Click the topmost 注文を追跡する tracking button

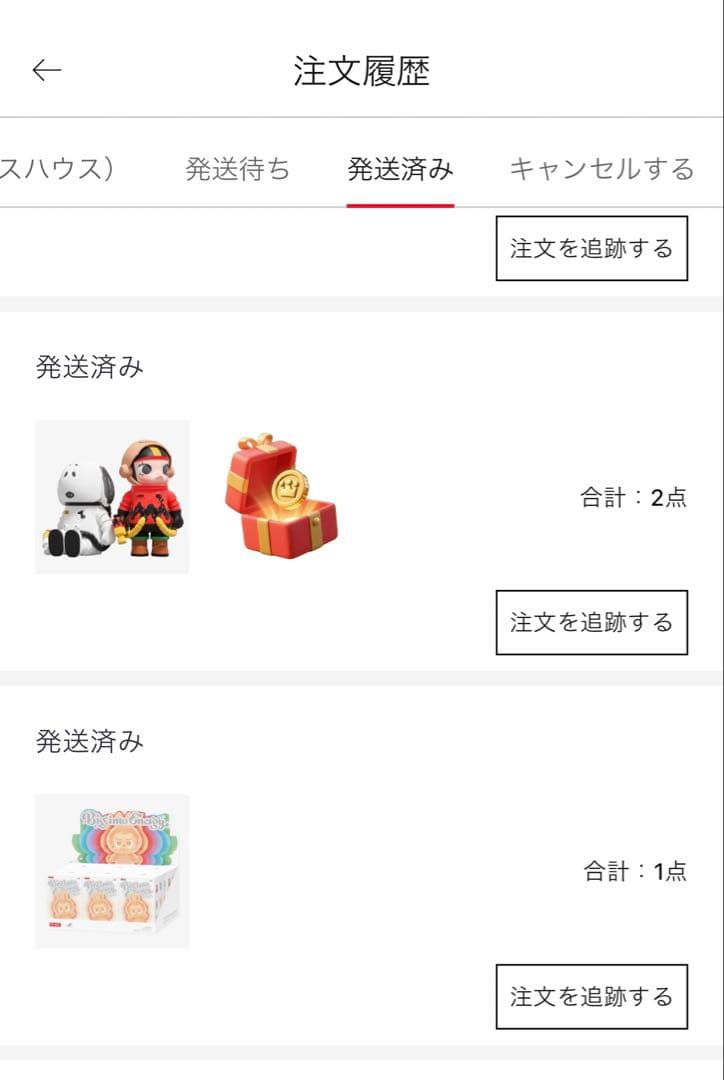591,248
